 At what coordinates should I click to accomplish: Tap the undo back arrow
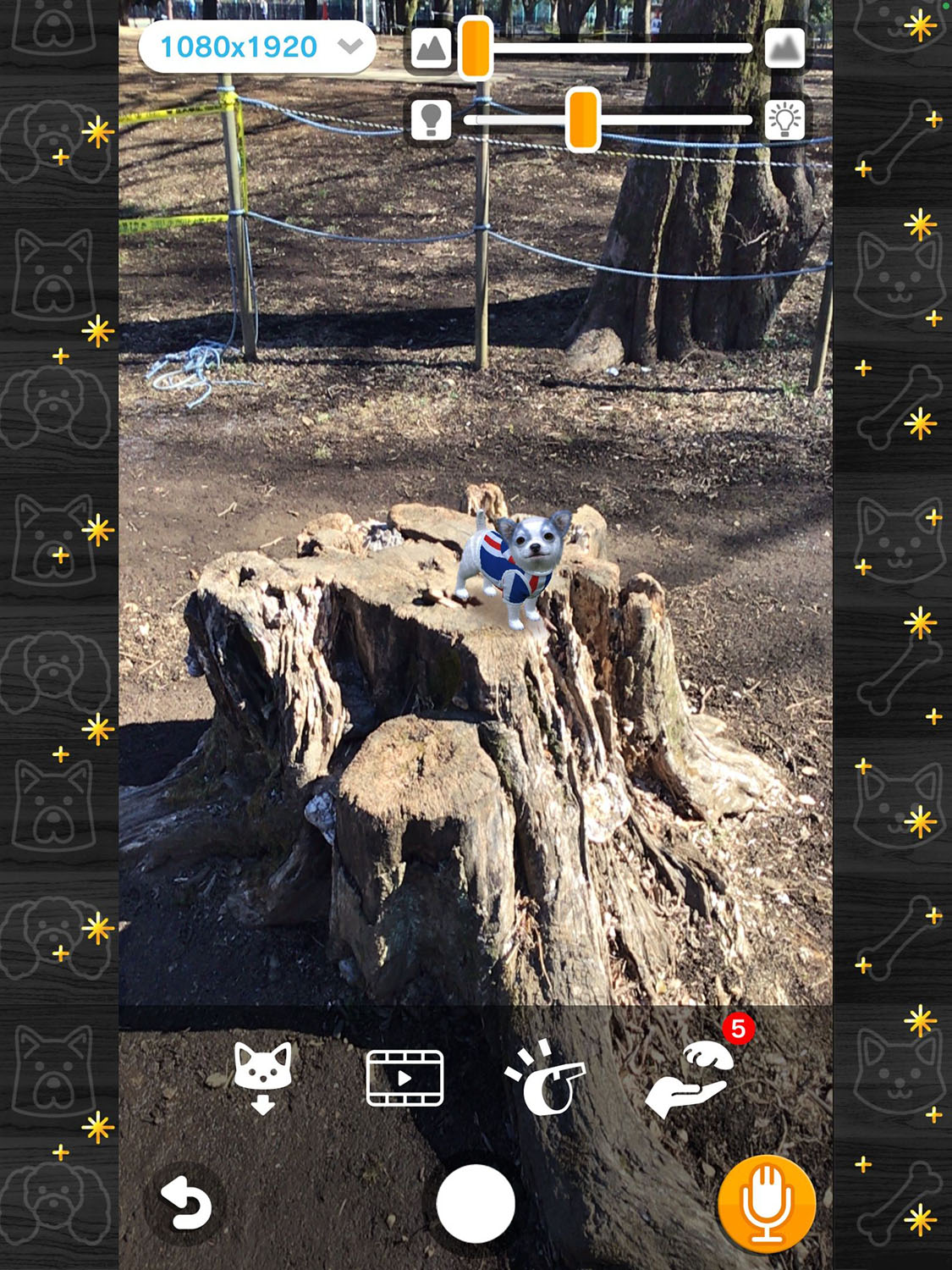(x=186, y=1203)
